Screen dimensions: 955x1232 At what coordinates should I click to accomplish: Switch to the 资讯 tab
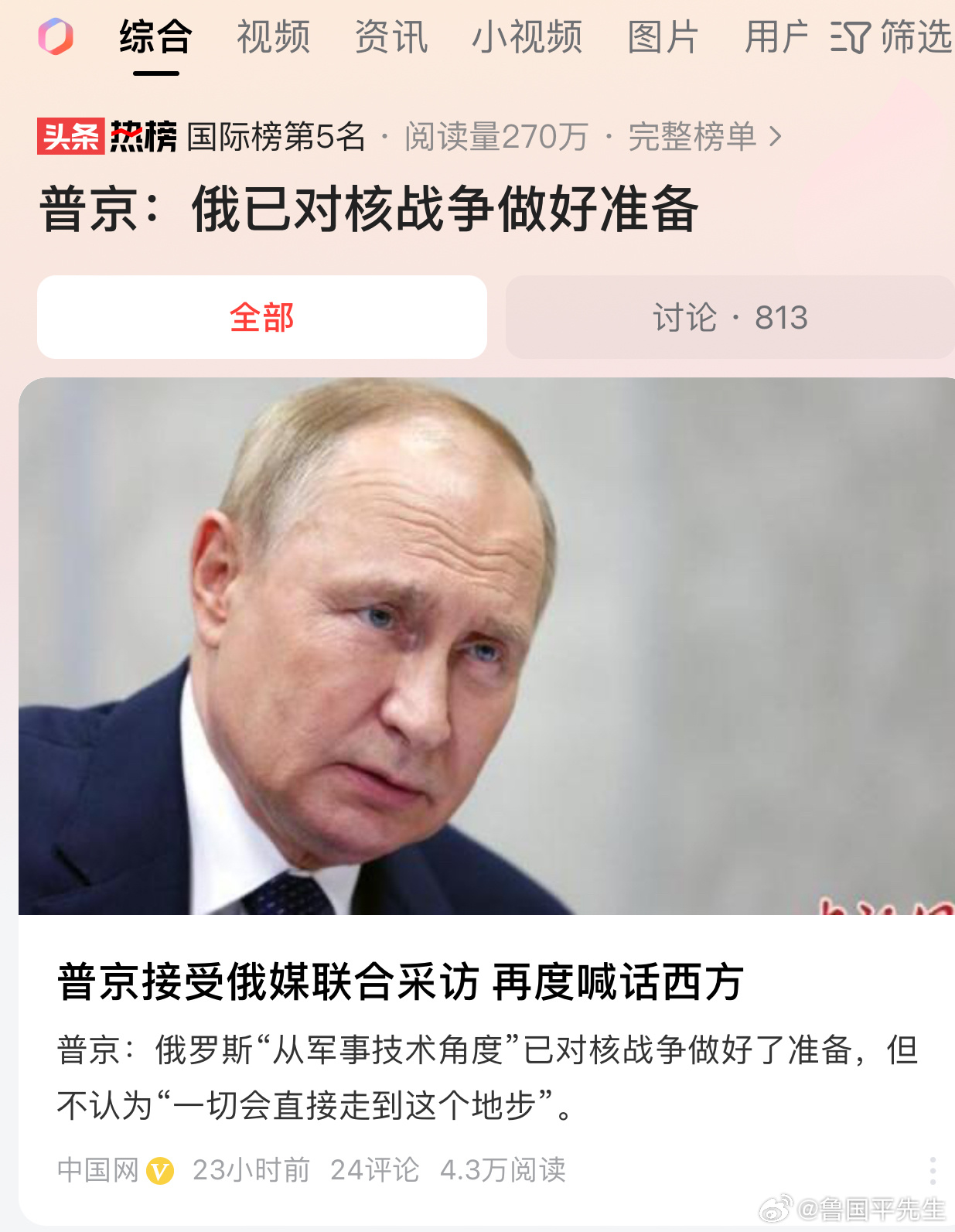[x=391, y=37]
